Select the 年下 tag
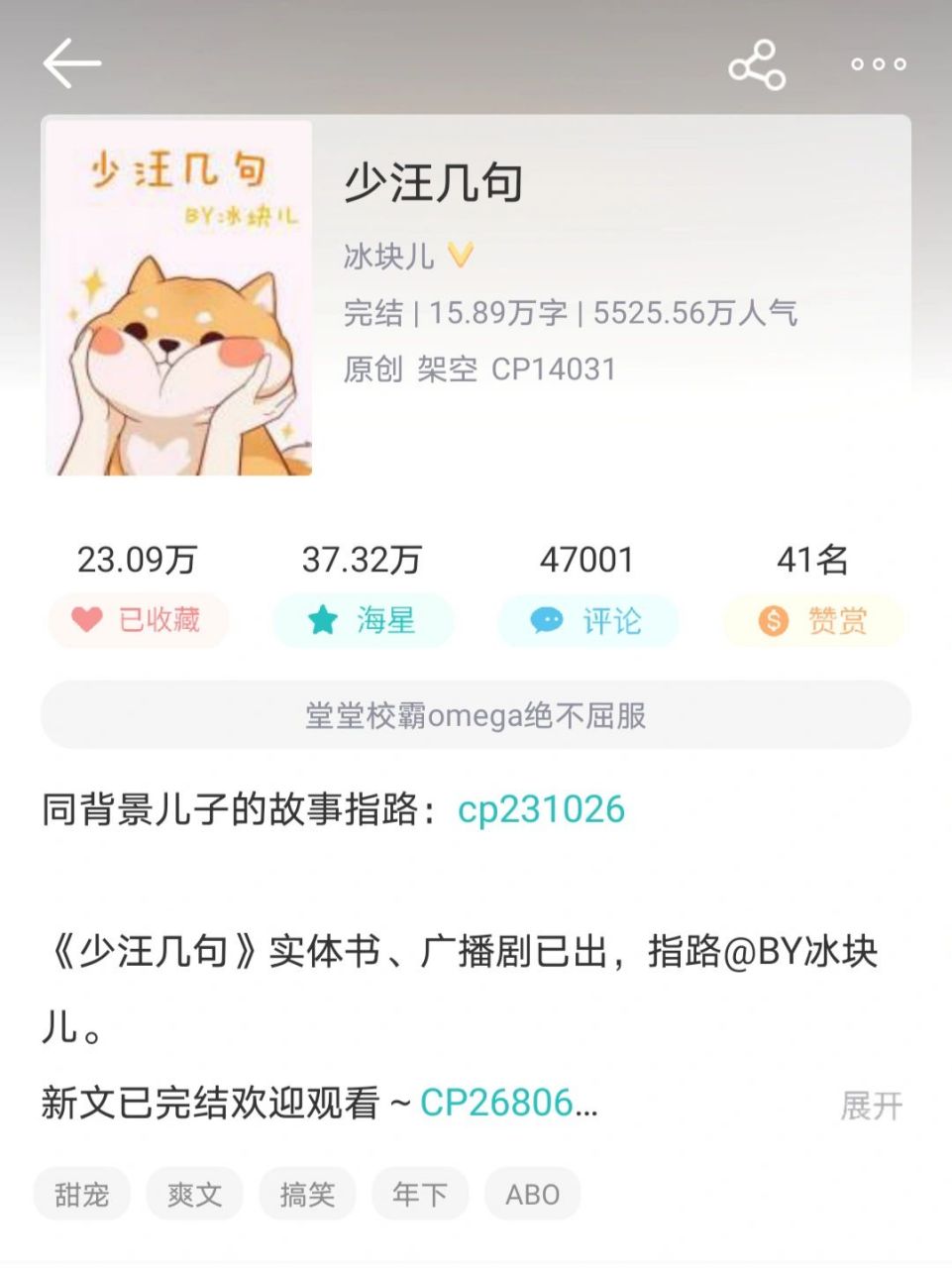 (x=419, y=1193)
